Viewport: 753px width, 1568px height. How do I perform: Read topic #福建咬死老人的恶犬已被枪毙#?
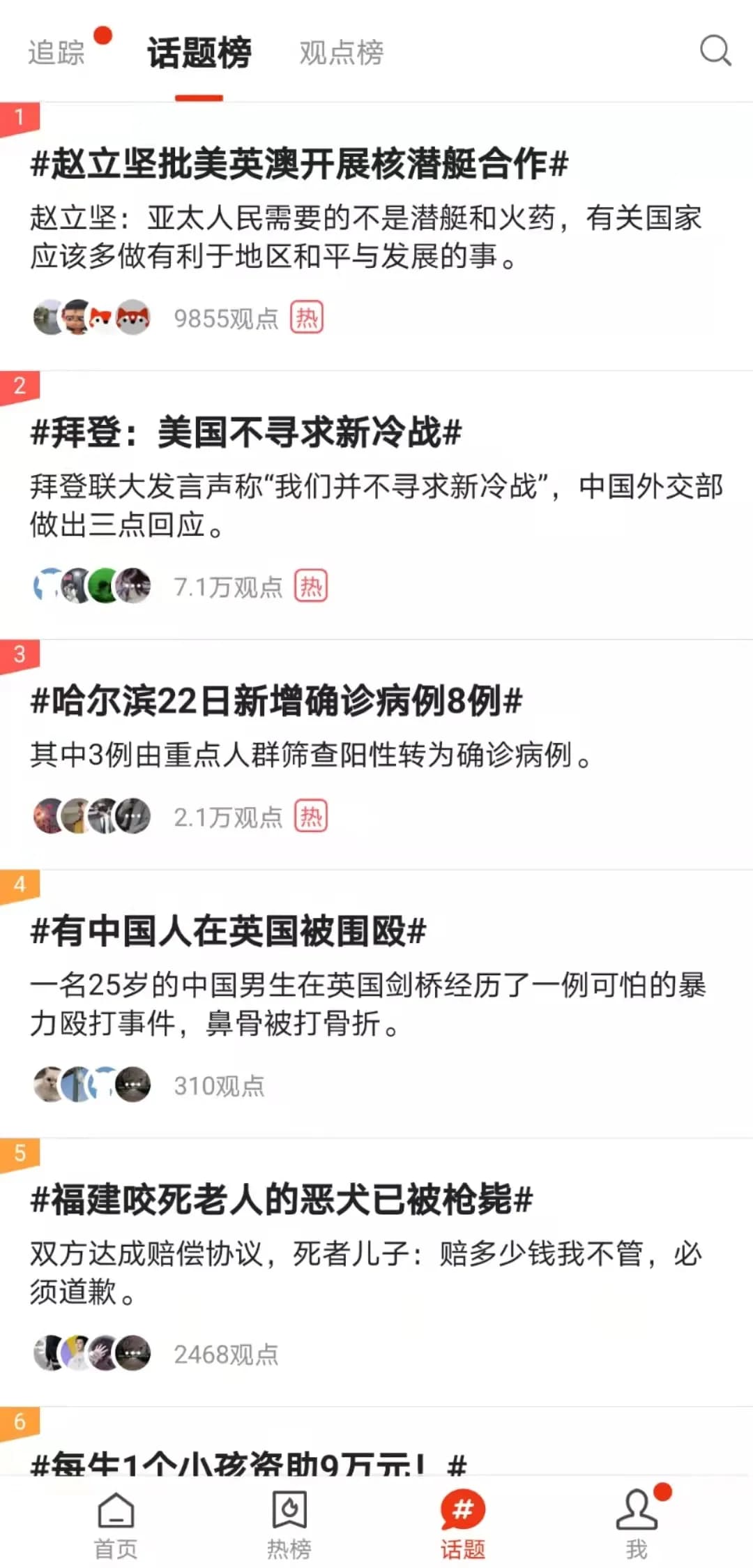point(282,1200)
